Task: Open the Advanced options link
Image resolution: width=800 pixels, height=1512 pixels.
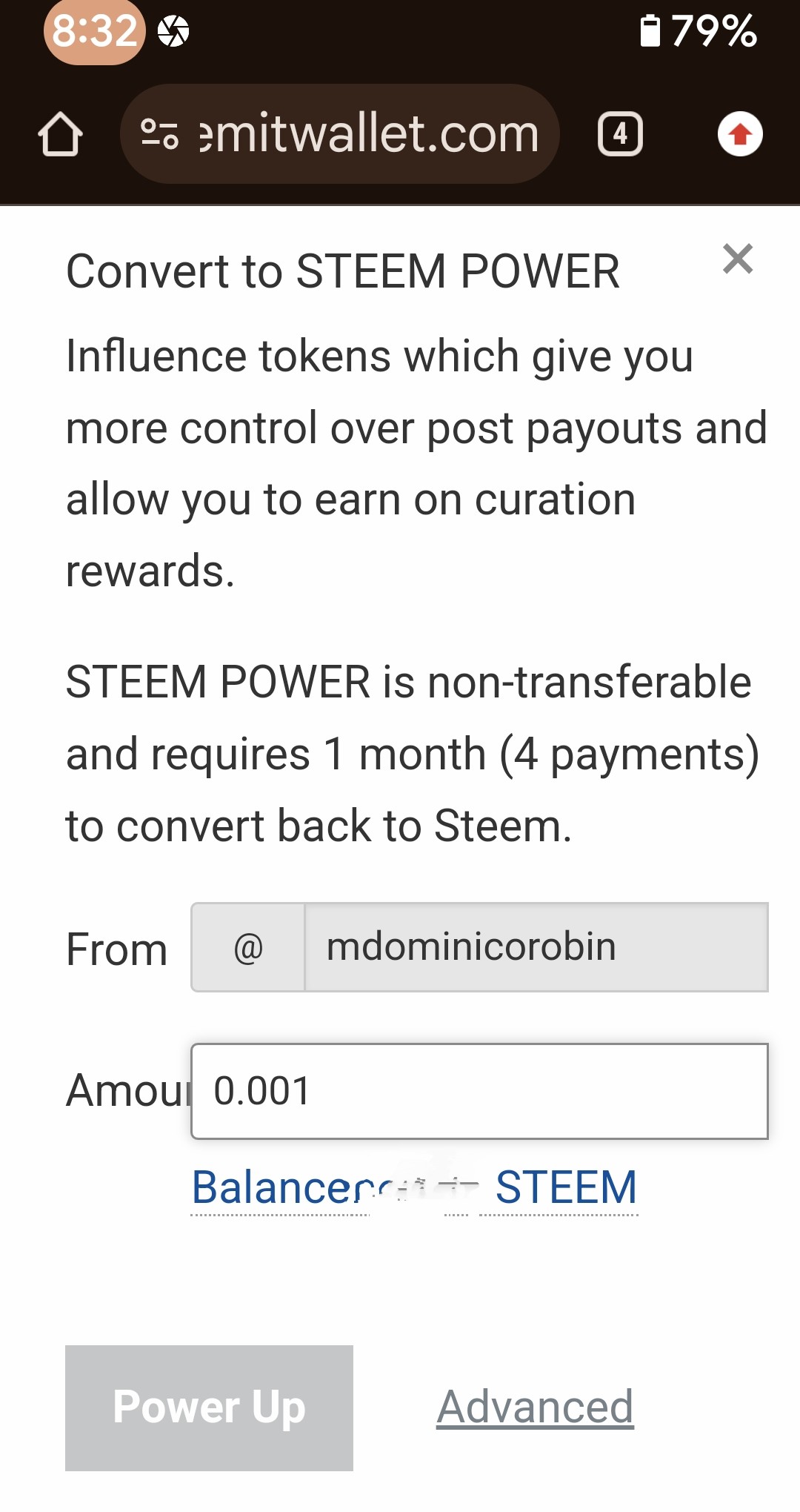Action: pos(535,1407)
